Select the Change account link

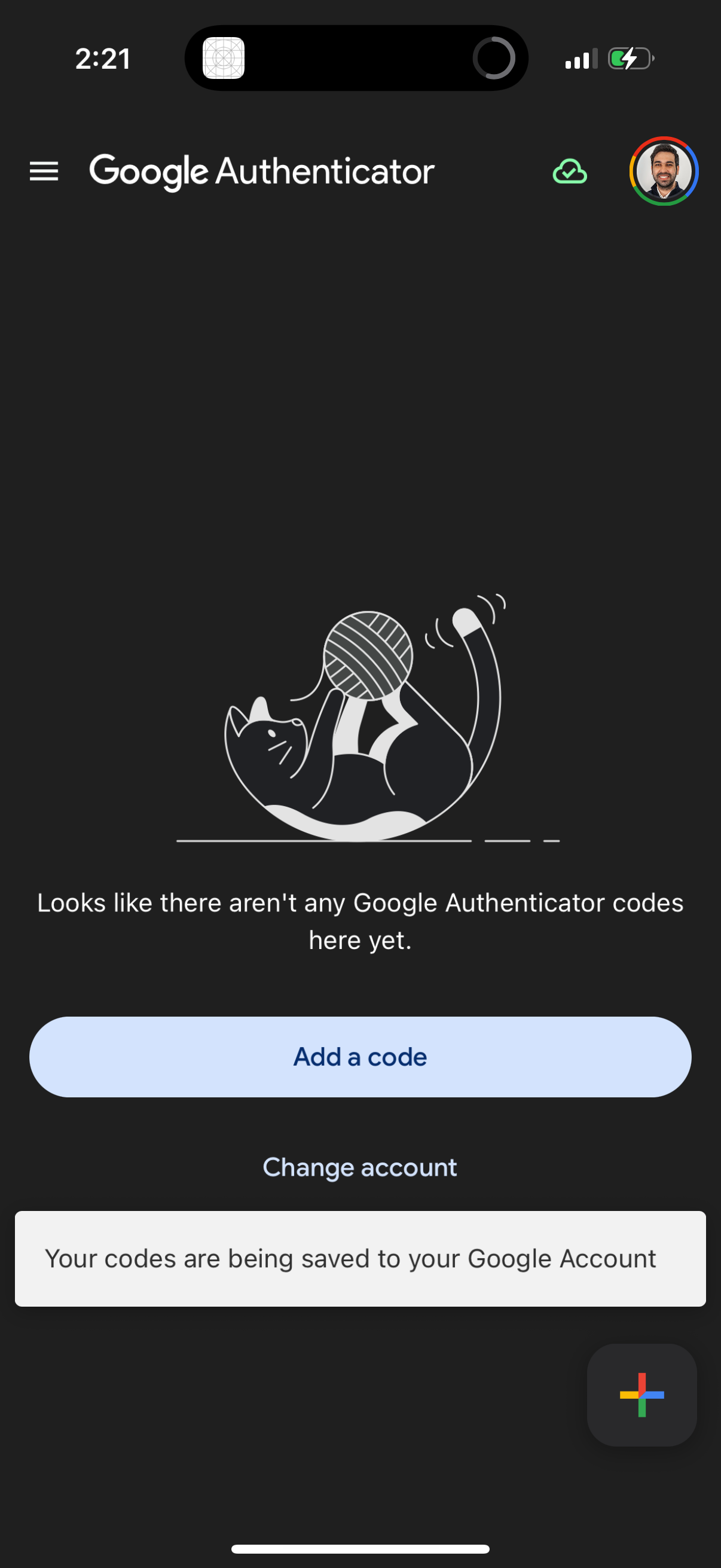pos(360,1167)
